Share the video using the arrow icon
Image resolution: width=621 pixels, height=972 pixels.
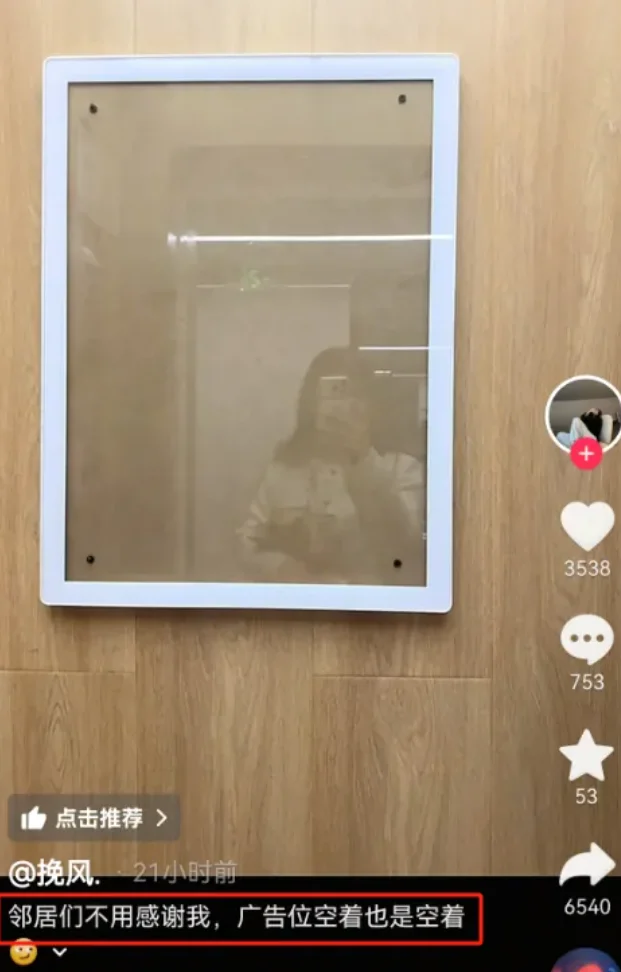[586, 866]
